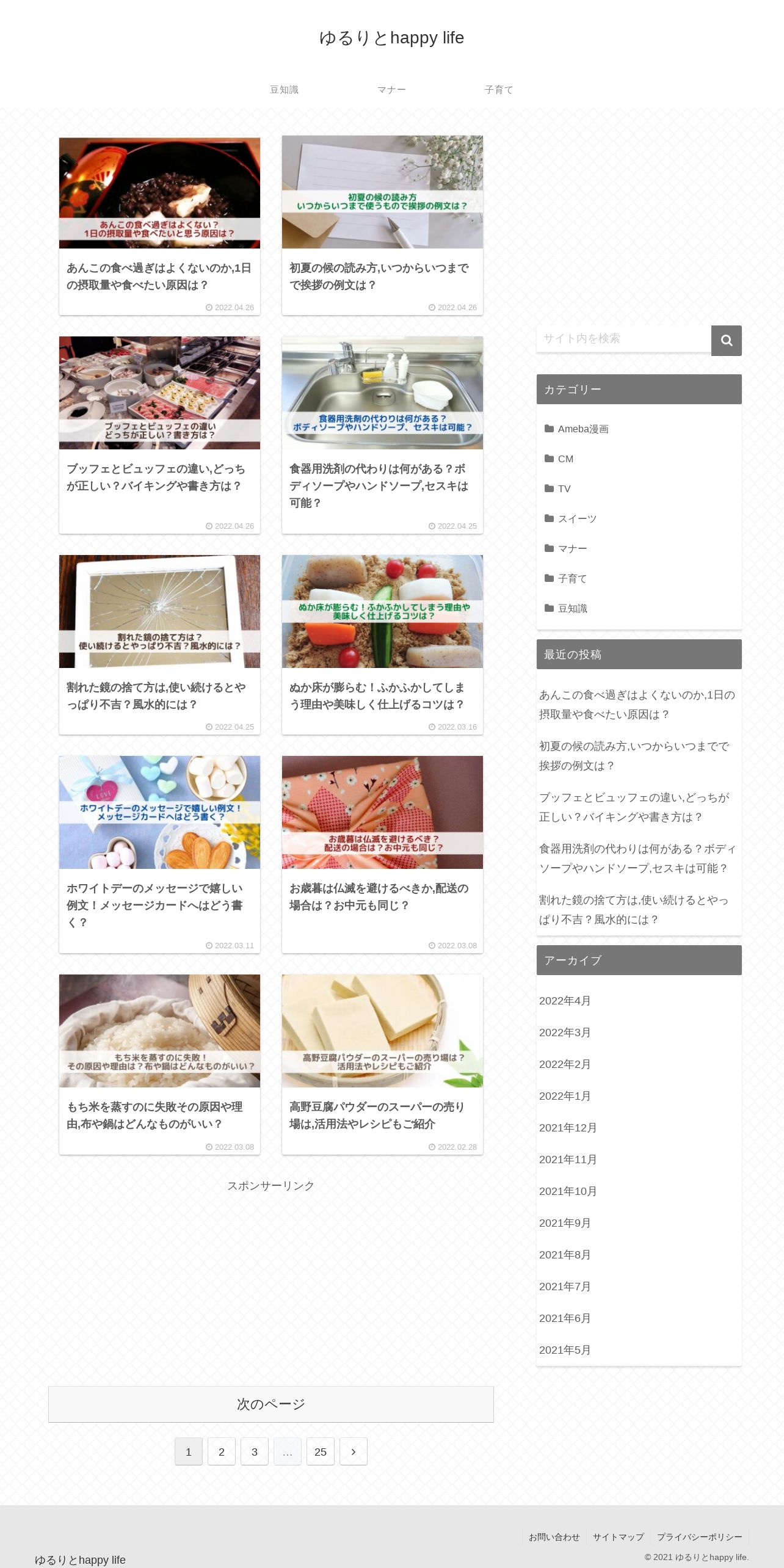
Task: Open the 豆知識 top navigation item
Action: click(284, 90)
